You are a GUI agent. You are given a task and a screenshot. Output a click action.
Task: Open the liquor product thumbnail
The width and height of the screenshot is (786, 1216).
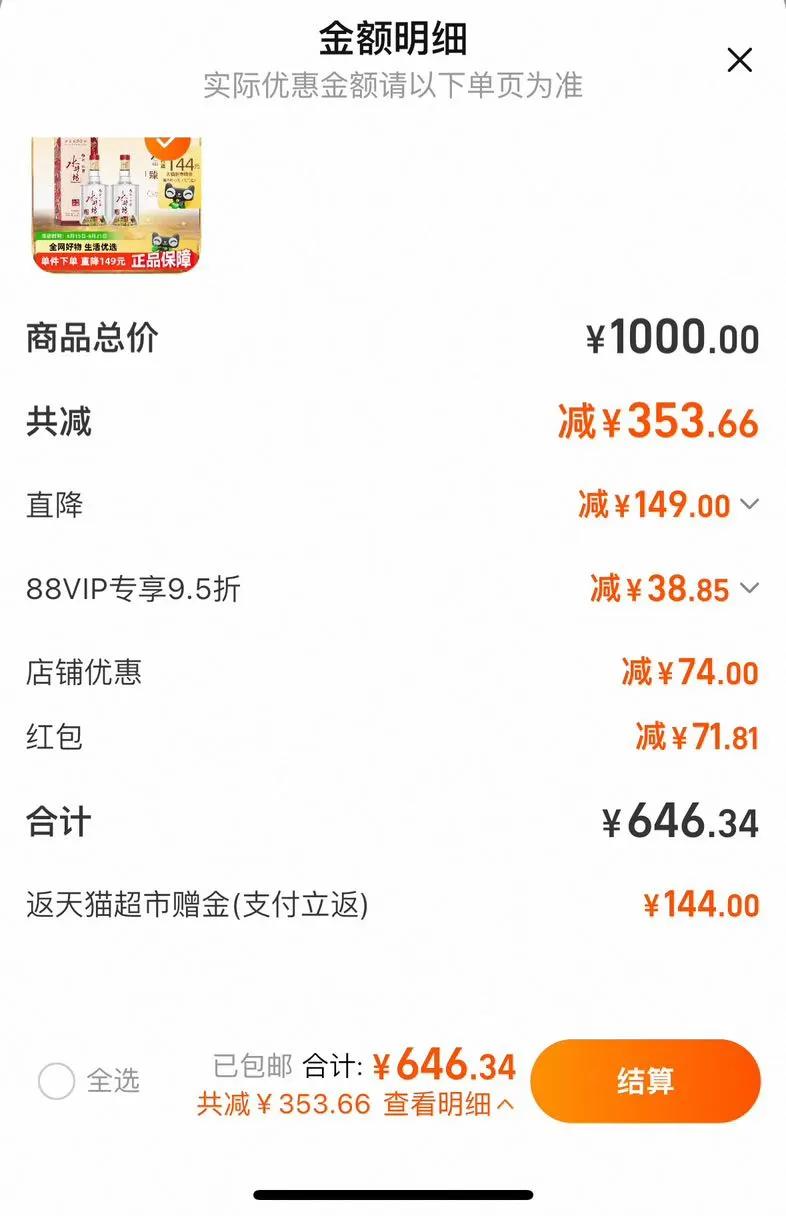pyautogui.click(x=116, y=205)
